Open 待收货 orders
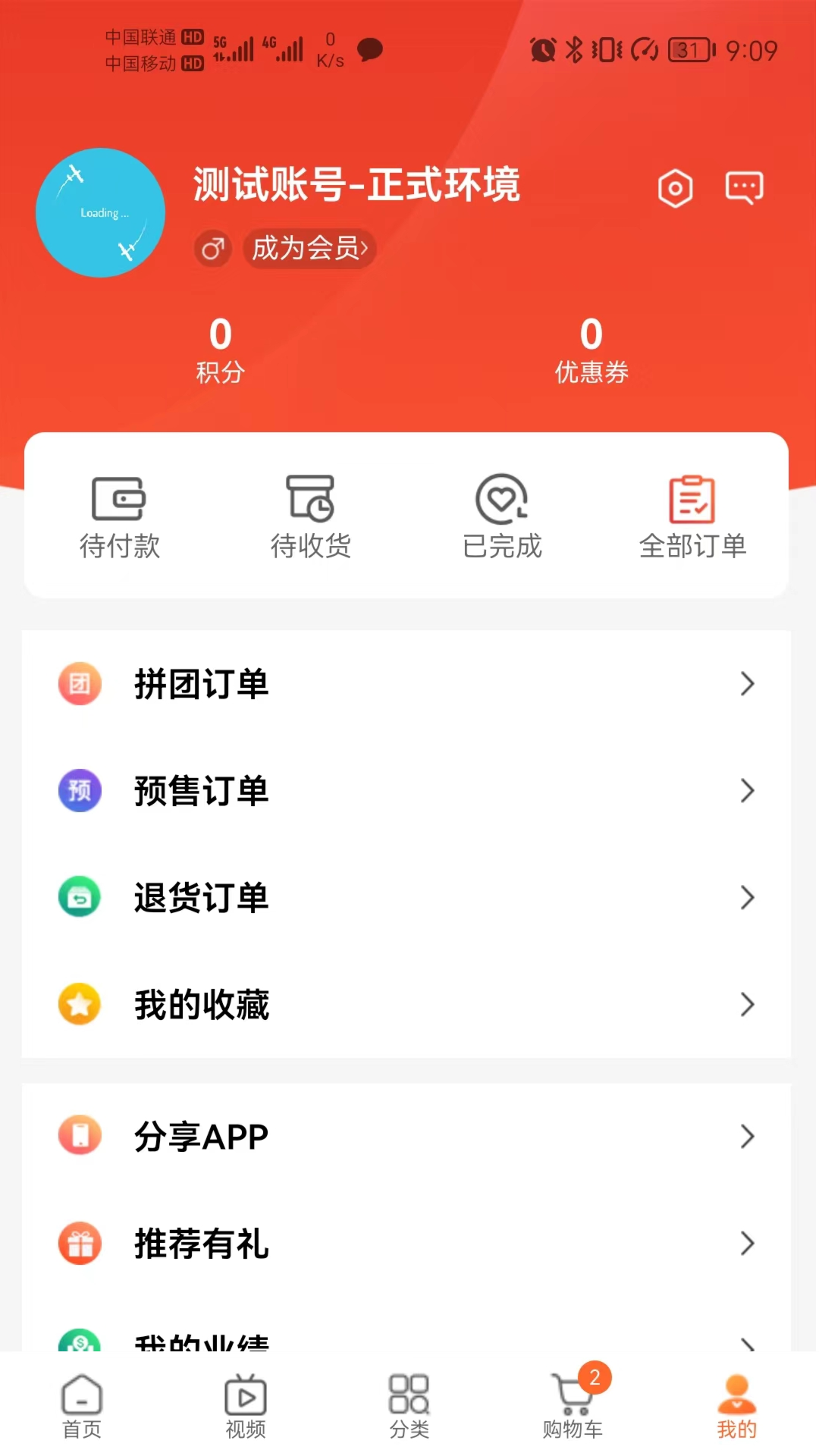This screenshot has width=819, height=1456. pyautogui.click(x=311, y=517)
